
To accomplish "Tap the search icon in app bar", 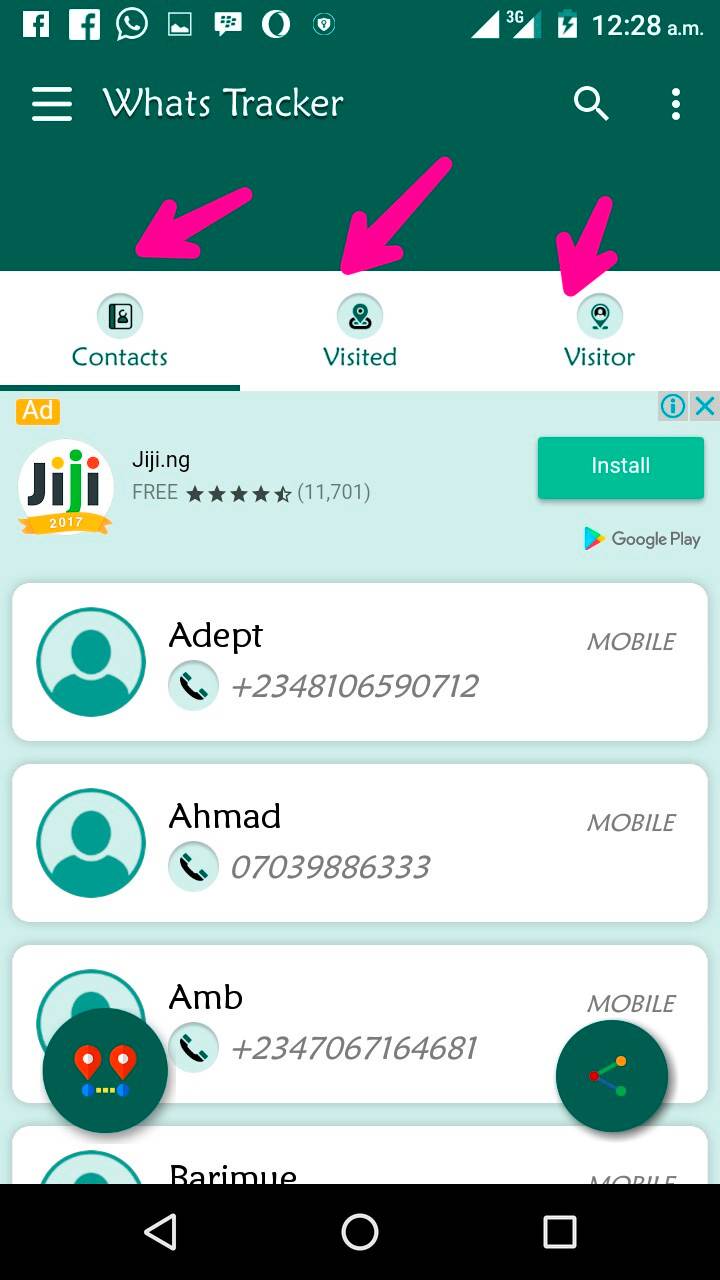I will point(591,103).
